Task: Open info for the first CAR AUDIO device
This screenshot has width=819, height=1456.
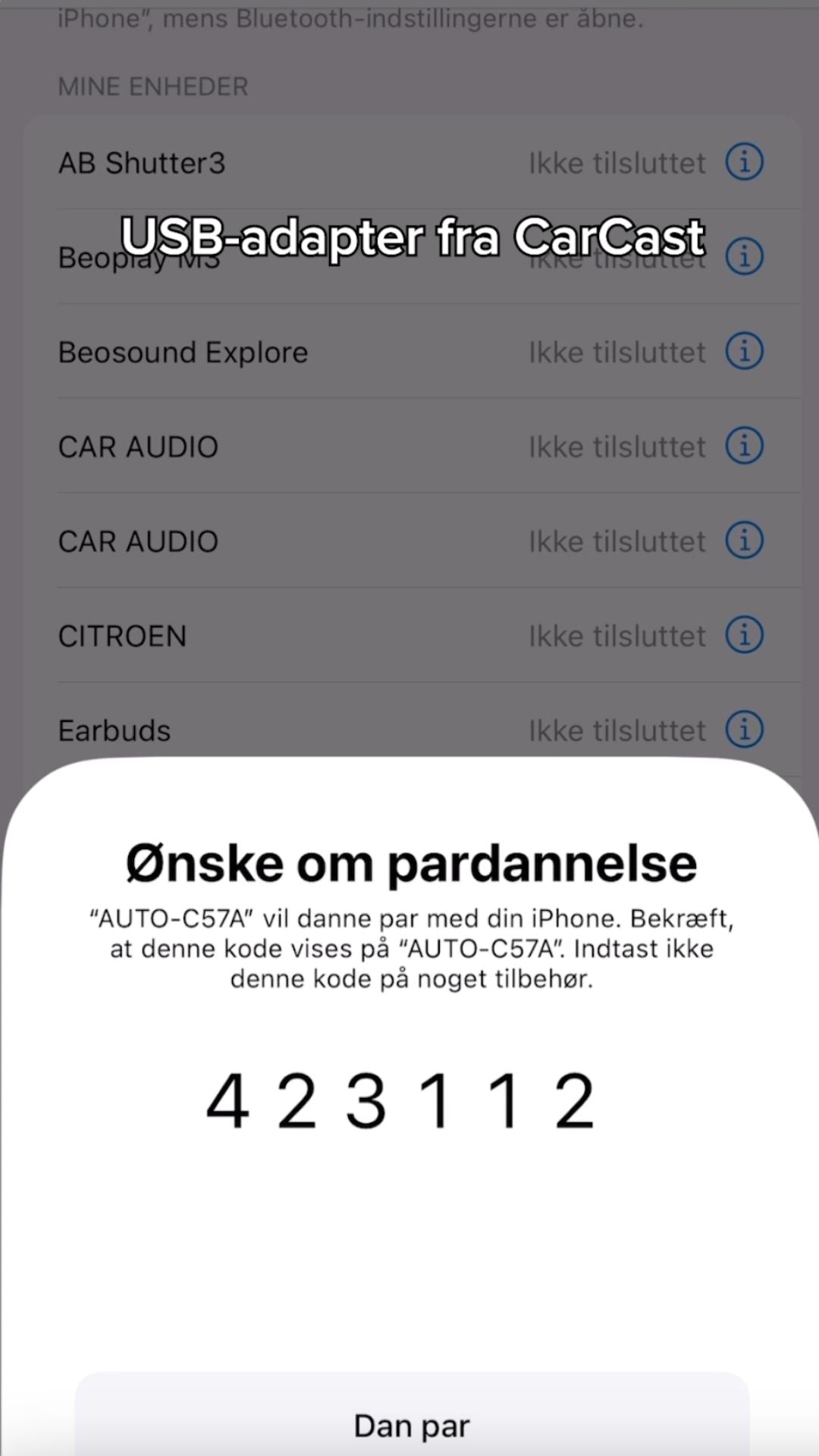Action: [744, 446]
